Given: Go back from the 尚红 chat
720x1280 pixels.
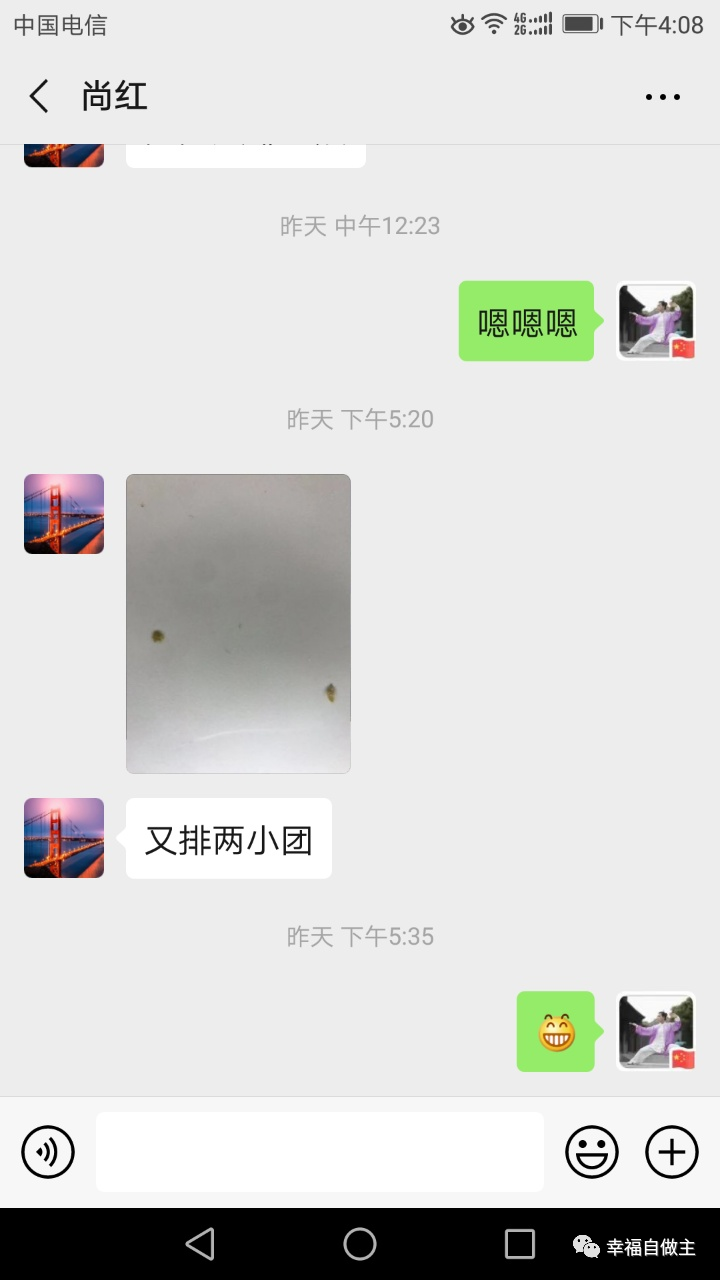Looking at the screenshot, I should tap(39, 97).
